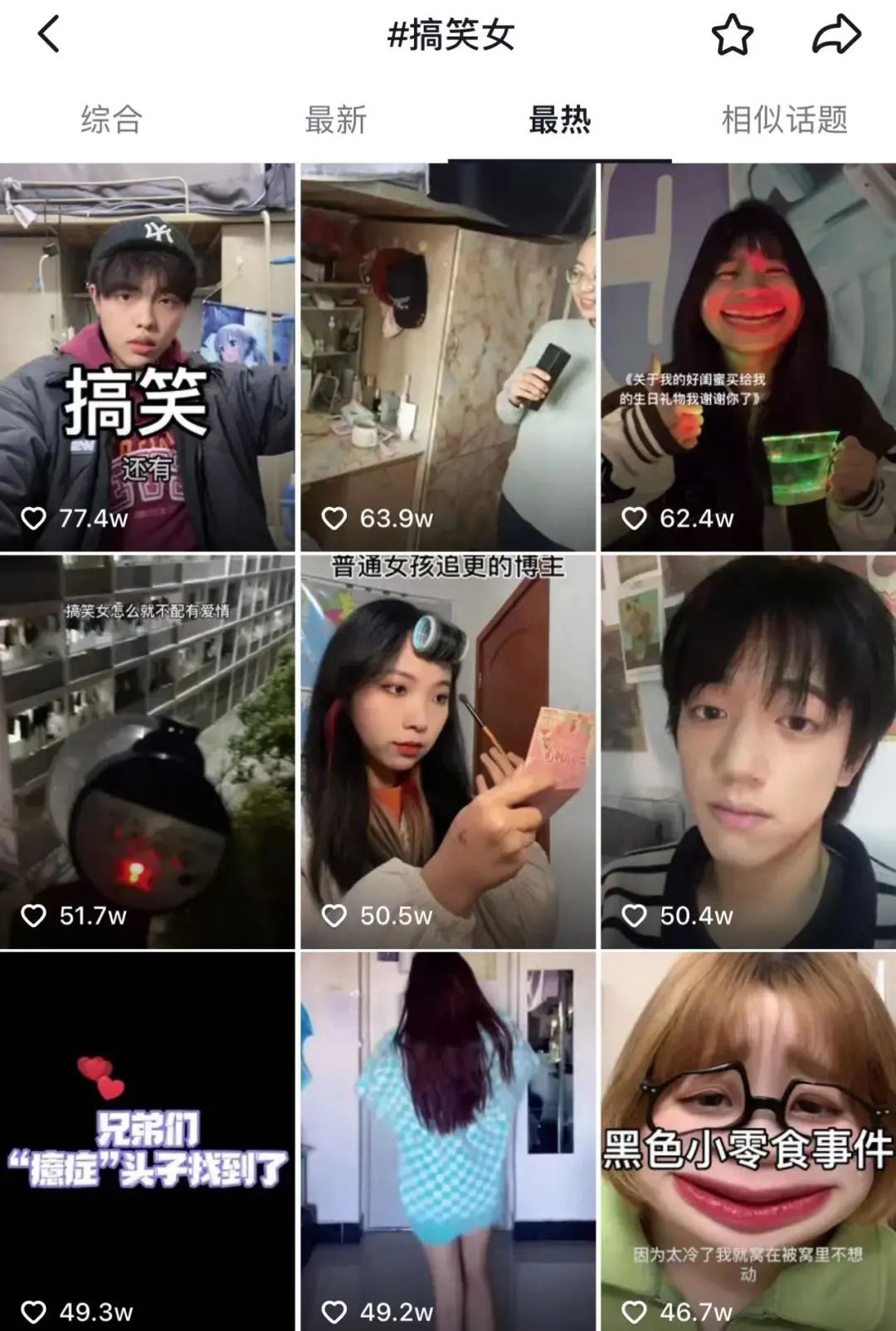Open the 相似话题 tab
Viewport: 896px width, 1331px height.
coord(784,119)
